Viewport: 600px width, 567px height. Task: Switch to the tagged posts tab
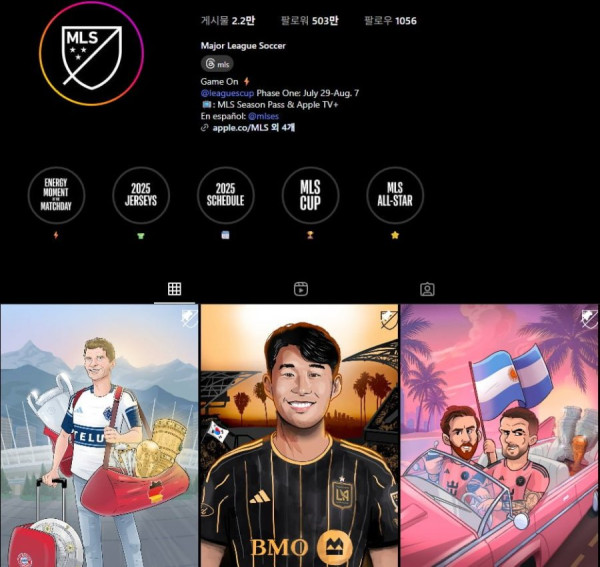(427, 289)
